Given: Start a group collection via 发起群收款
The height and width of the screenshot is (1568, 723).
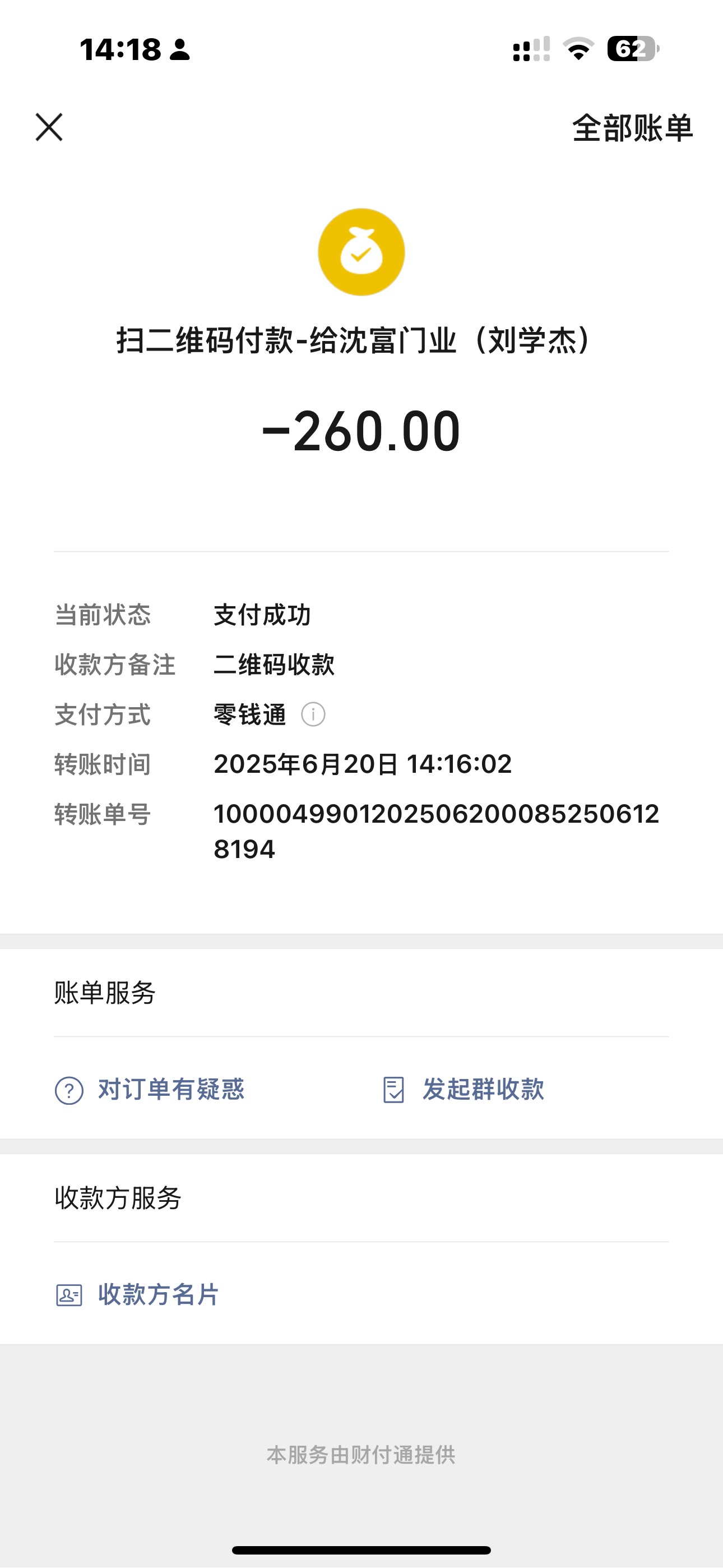Looking at the screenshot, I should click(464, 1090).
